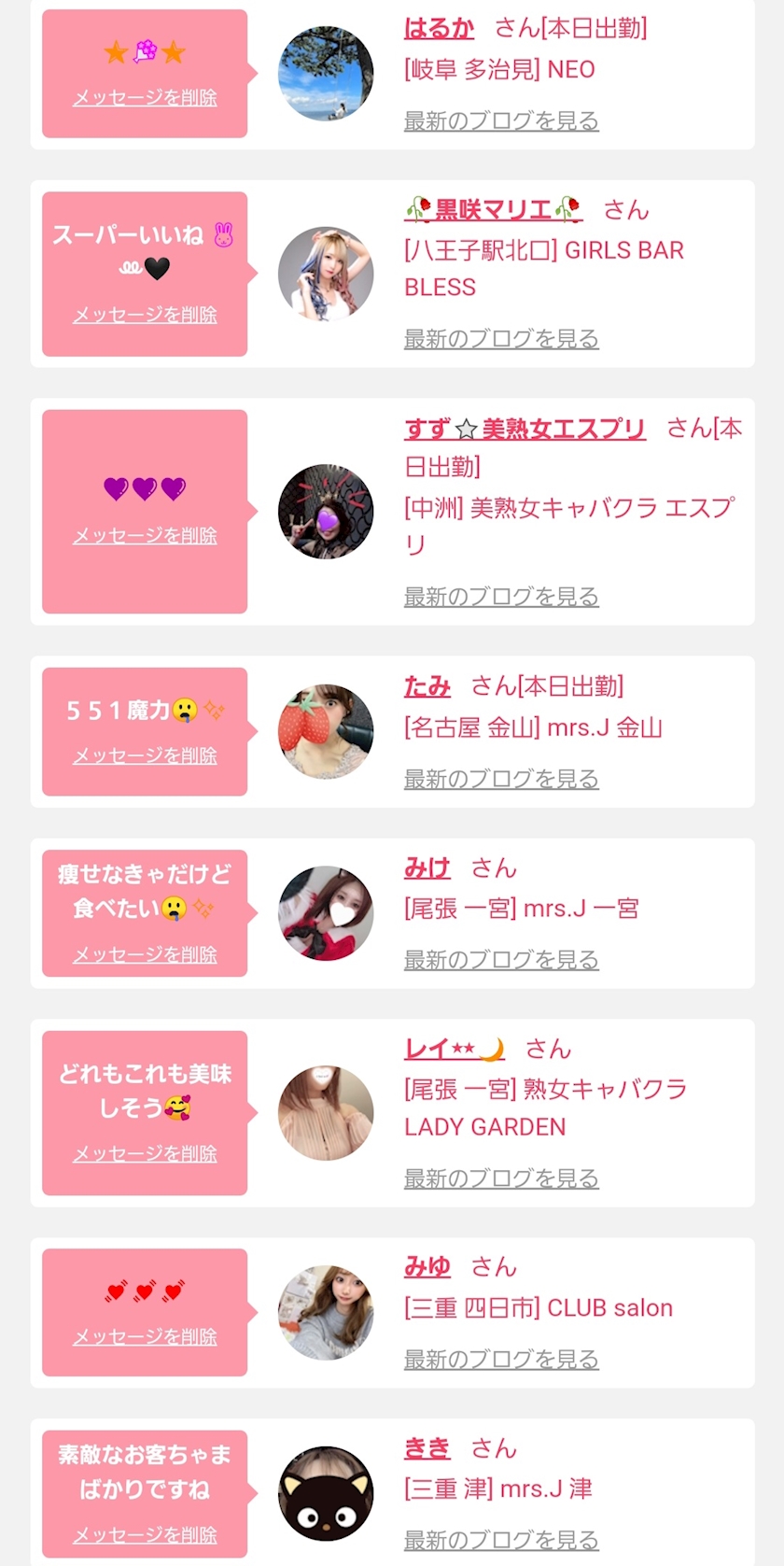Open みゆ's profile link
This screenshot has height=1566, width=784.
(427, 1267)
